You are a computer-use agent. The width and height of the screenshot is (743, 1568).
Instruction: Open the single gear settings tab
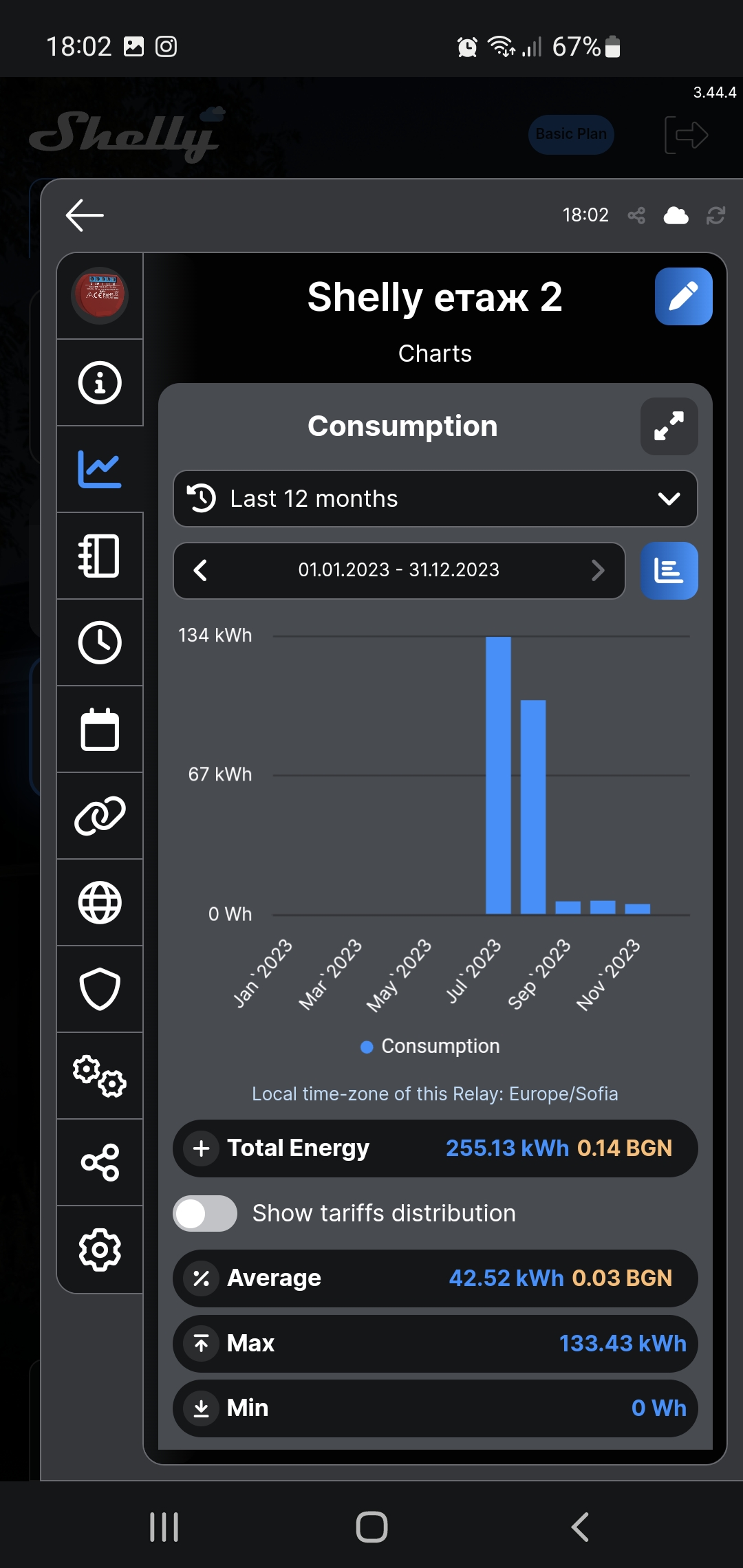[100, 1249]
